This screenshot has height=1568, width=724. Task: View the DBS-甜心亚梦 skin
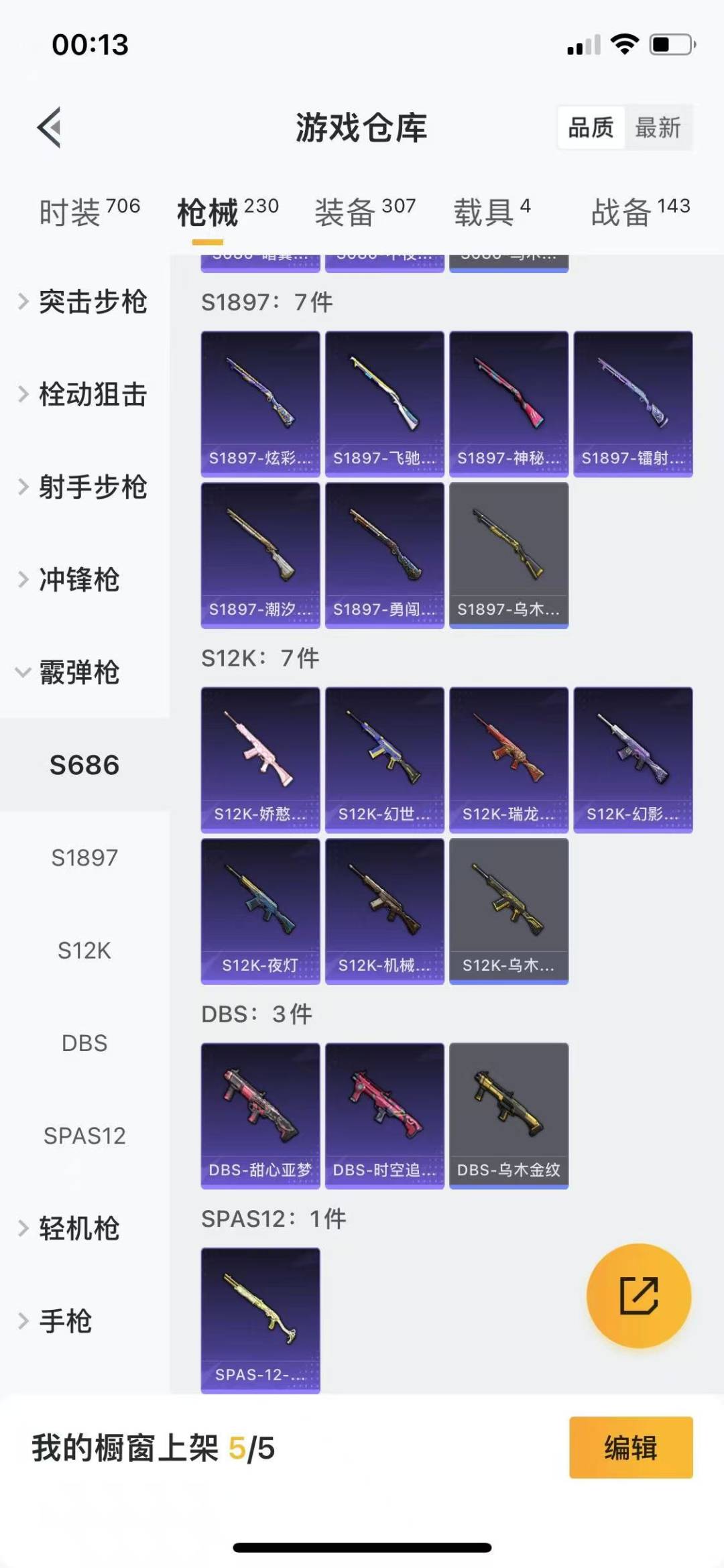coord(260,1115)
